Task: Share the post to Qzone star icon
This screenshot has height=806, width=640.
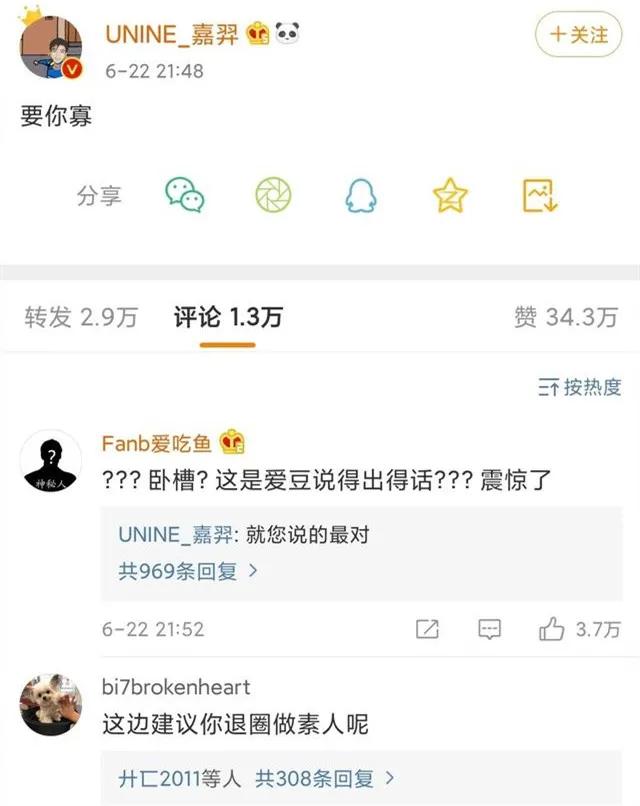Action: 450,195
